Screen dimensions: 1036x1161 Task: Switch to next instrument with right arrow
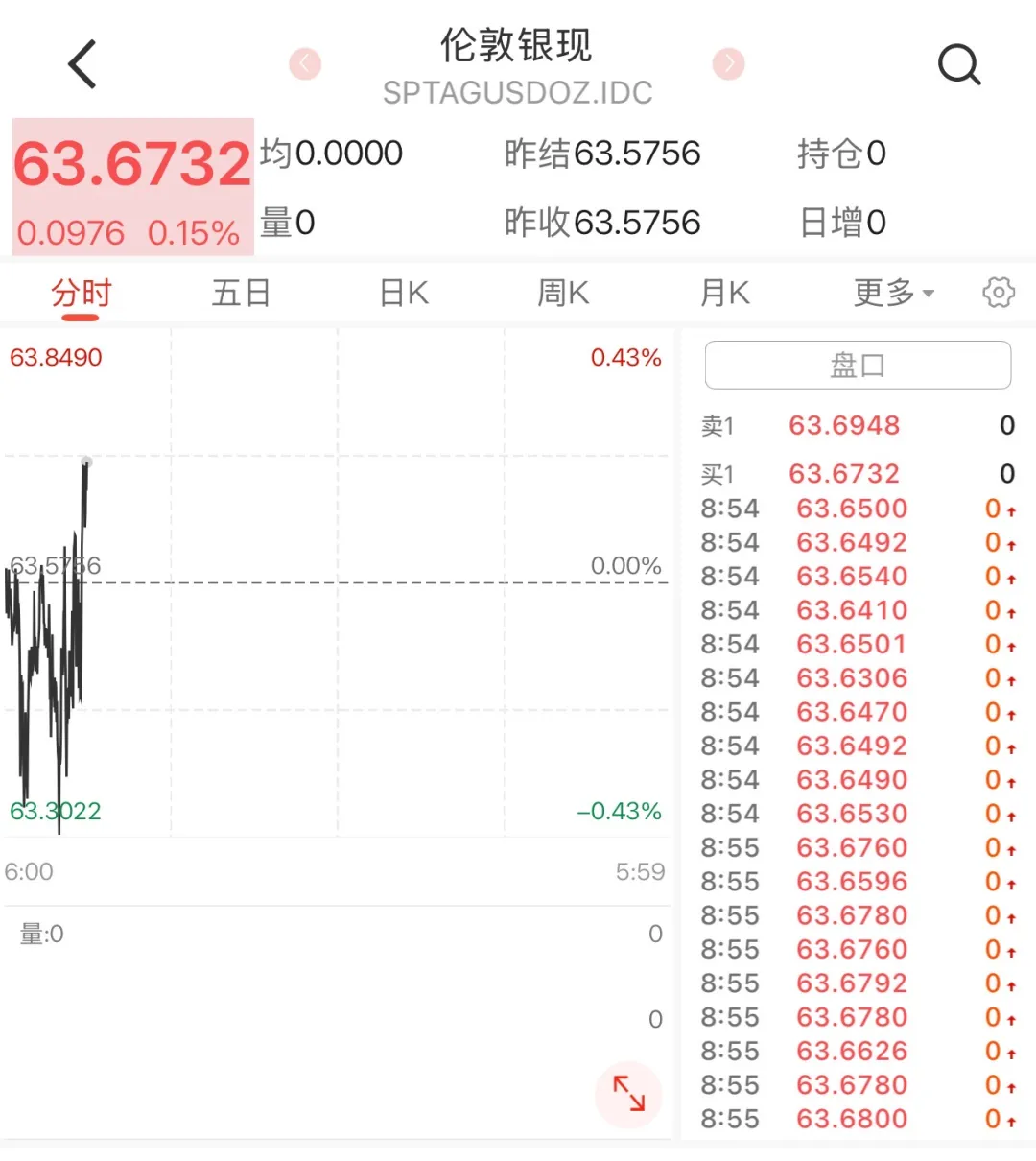click(729, 63)
